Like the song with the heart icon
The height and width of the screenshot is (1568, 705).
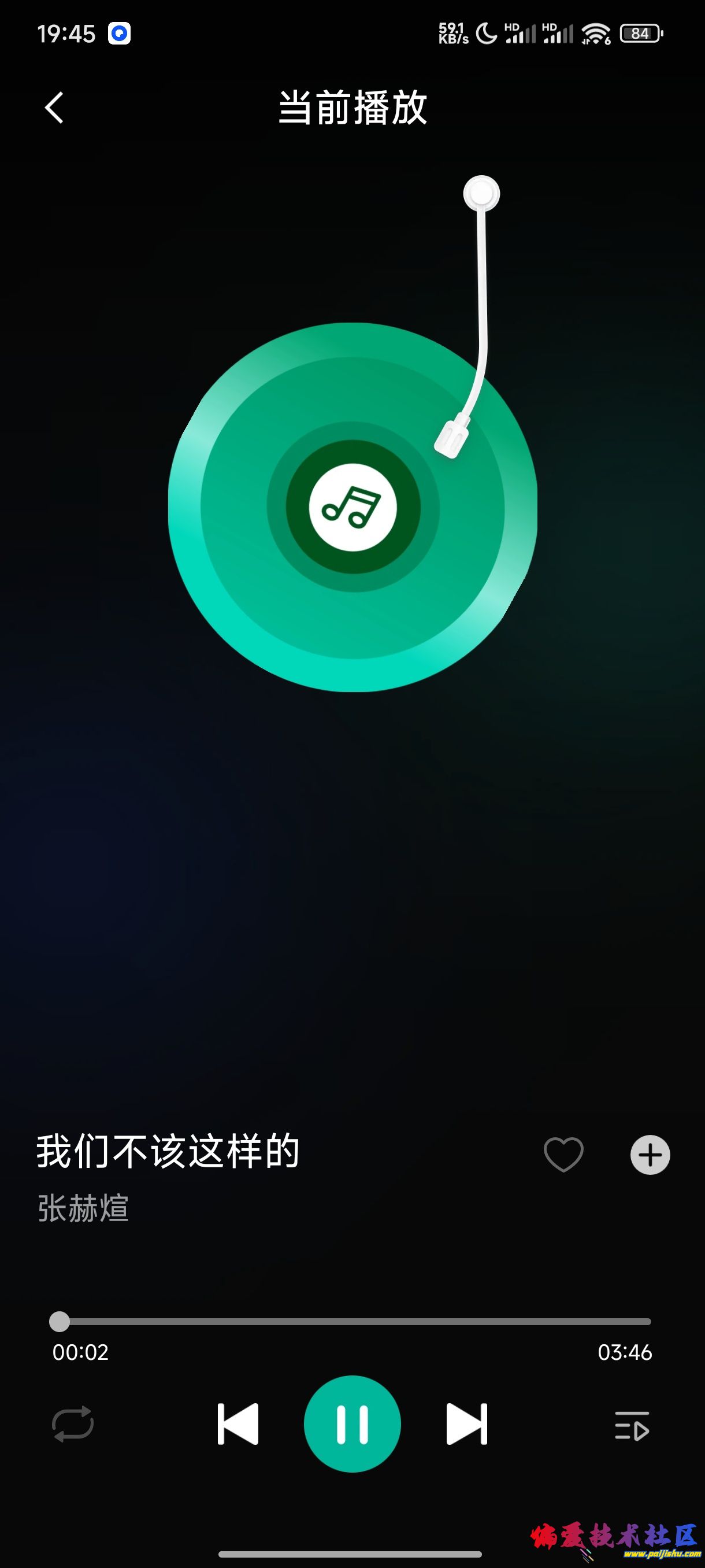(563, 1154)
